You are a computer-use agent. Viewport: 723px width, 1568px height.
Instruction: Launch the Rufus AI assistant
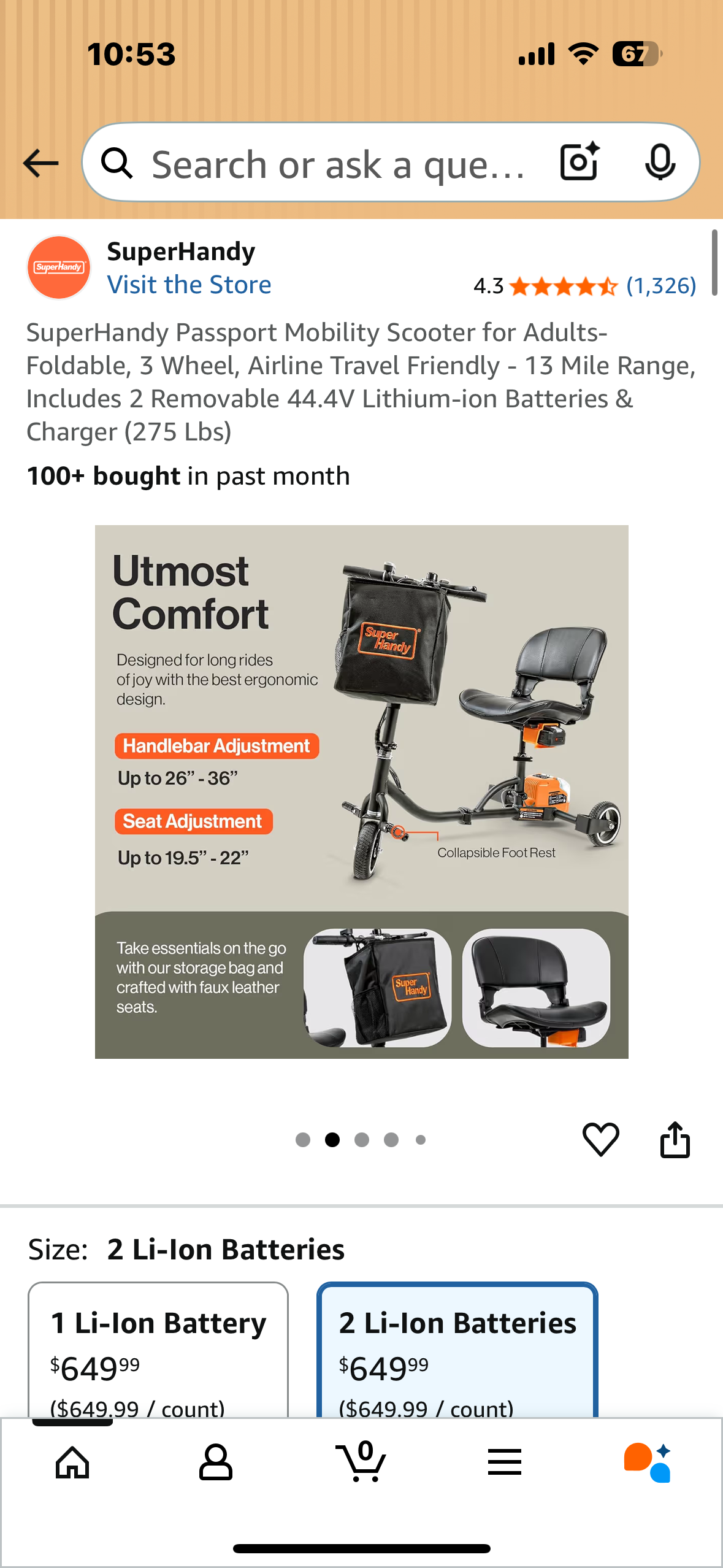[648, 1462]
